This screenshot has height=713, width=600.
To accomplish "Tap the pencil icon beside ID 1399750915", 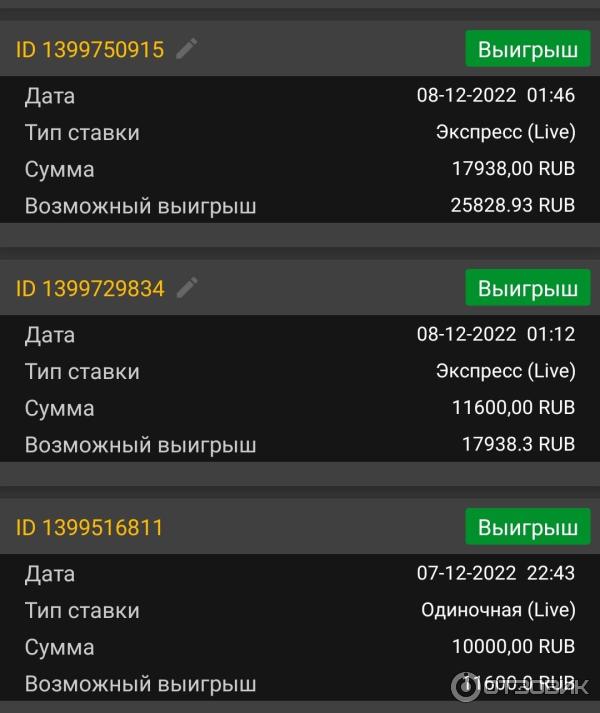I will pyautogui.click(x=187, y=49).
